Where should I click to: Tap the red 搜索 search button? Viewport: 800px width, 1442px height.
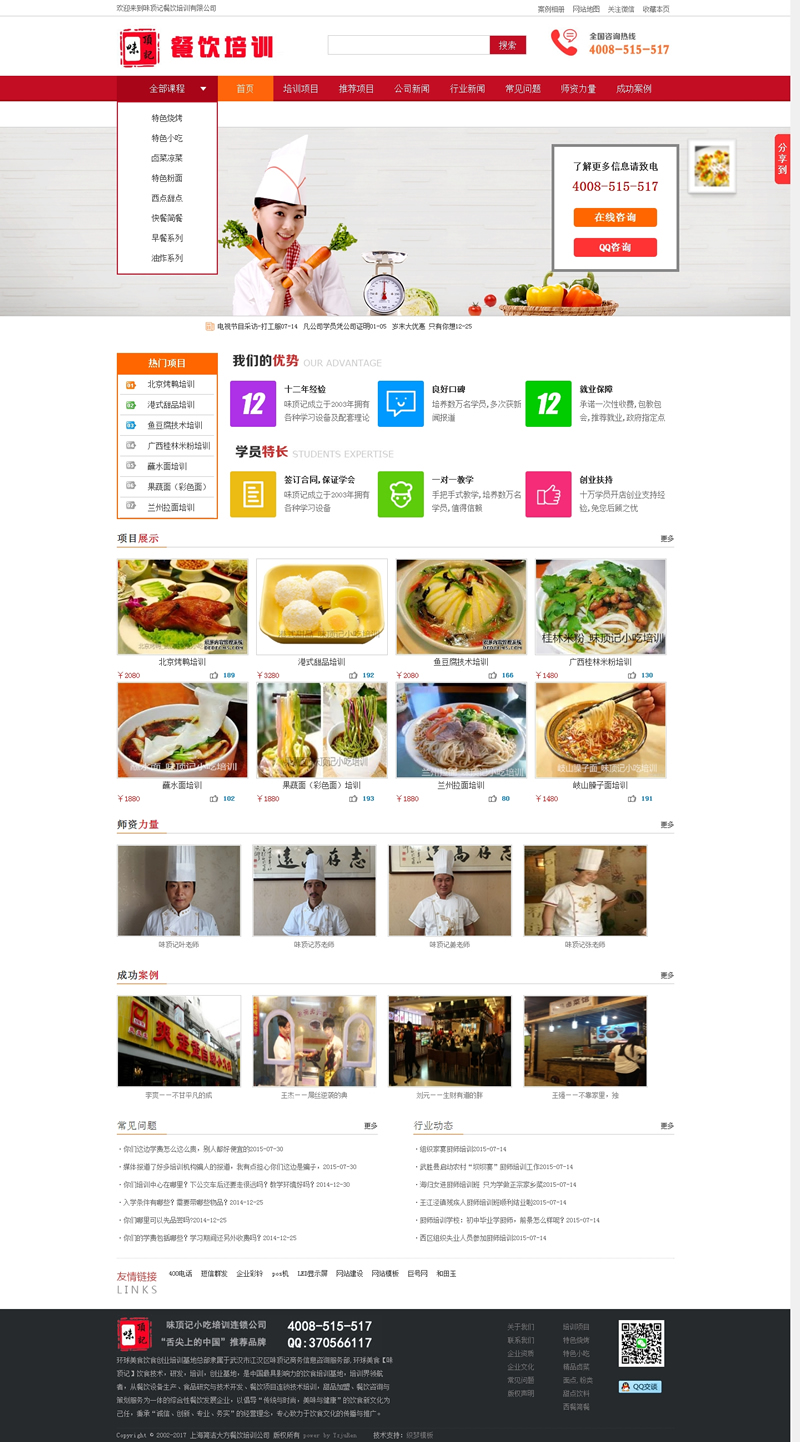507,45
